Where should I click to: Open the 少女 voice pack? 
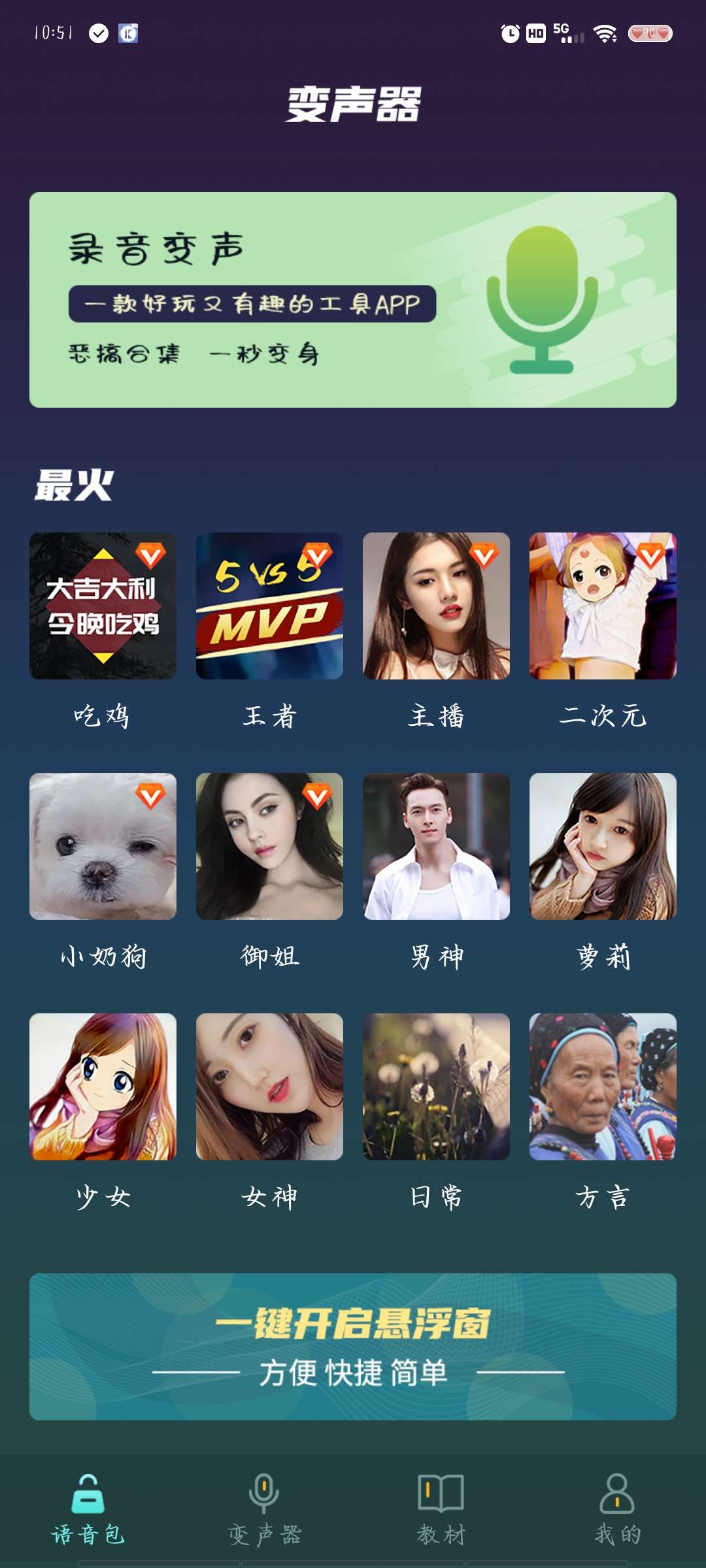(x=103, y=1086)
